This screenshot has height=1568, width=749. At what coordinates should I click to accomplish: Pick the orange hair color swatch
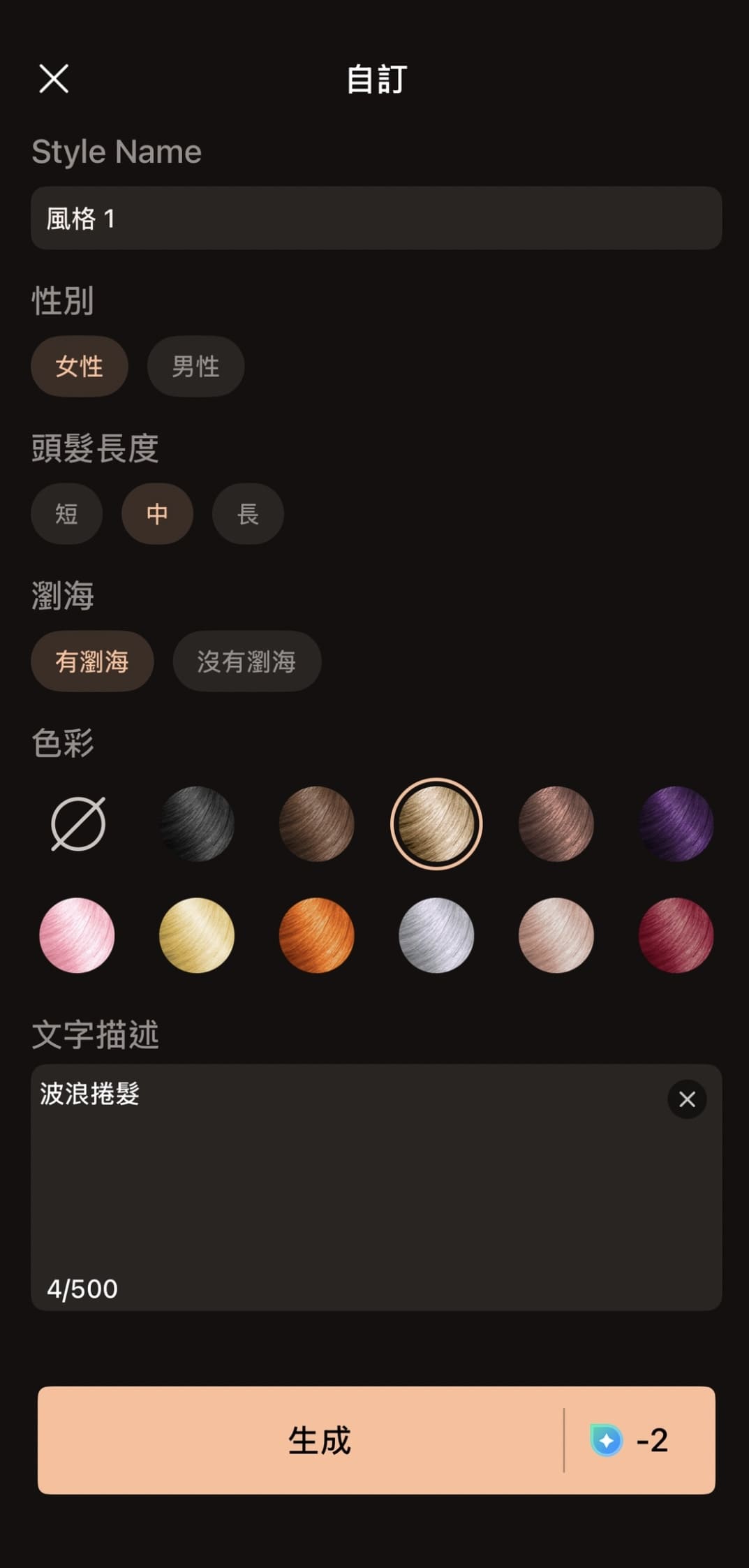[316, 935]
